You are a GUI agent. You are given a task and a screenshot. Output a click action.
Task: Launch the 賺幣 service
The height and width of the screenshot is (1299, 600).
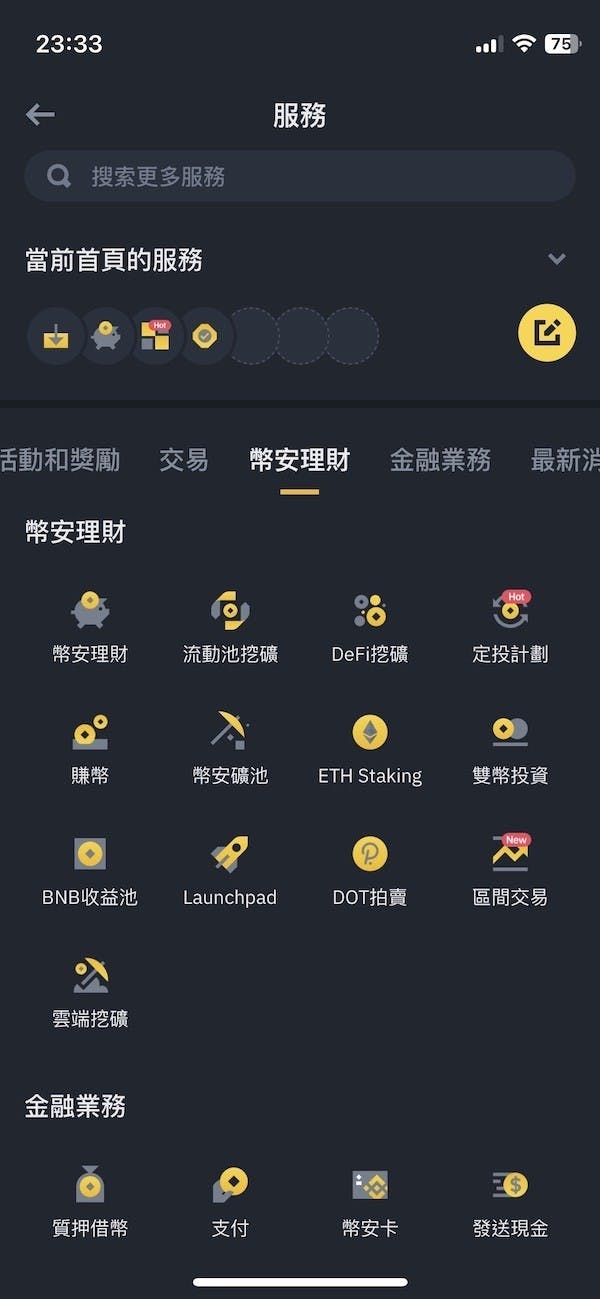click(x=90, y=748)
